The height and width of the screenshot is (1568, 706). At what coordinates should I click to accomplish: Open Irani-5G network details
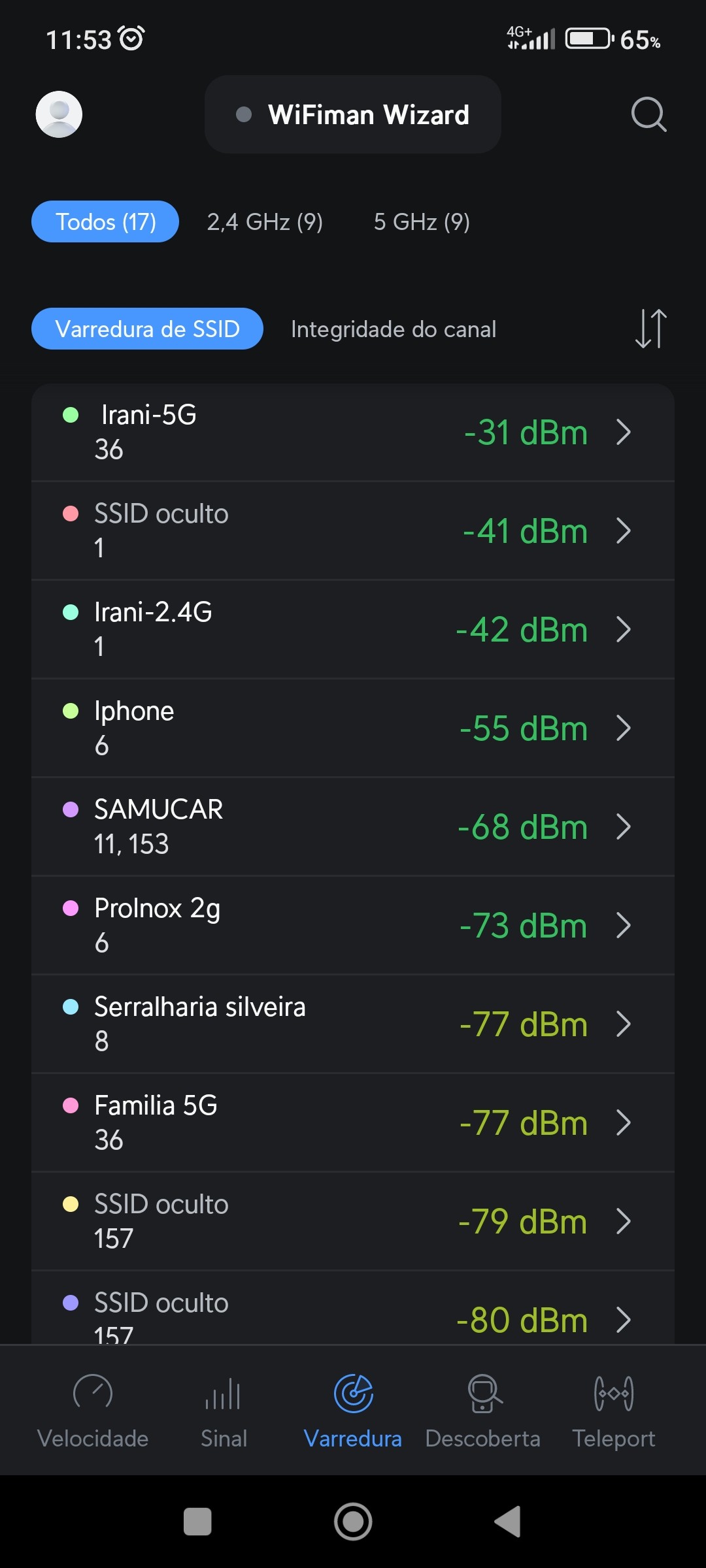[x=353, y=433]
